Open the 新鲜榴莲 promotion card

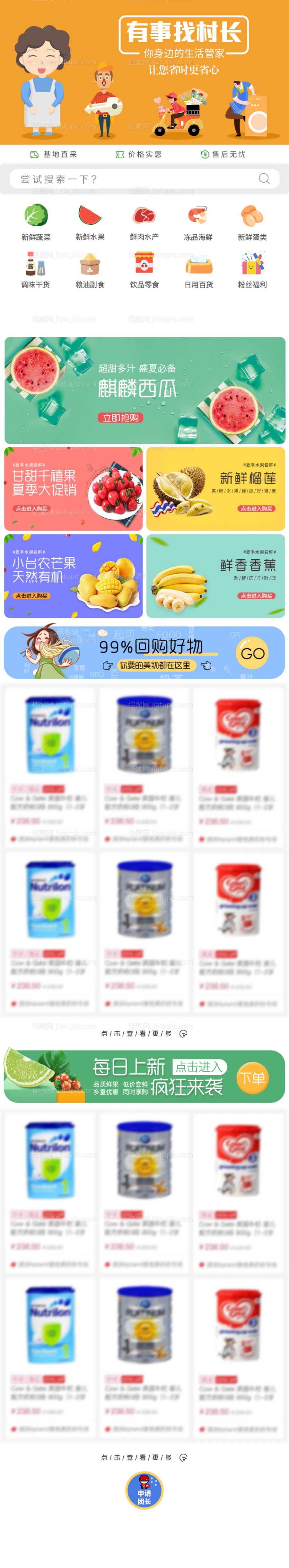(215, 489)
